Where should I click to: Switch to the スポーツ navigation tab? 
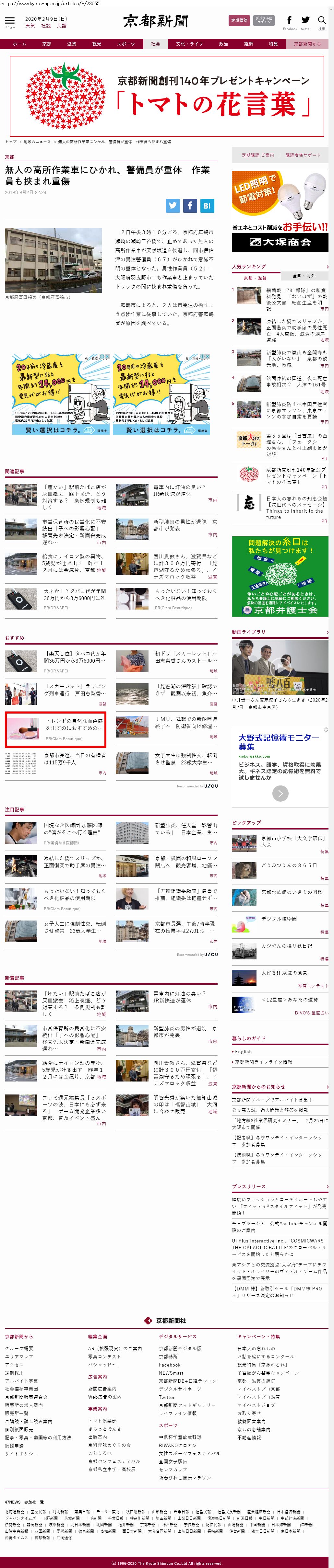125,44
